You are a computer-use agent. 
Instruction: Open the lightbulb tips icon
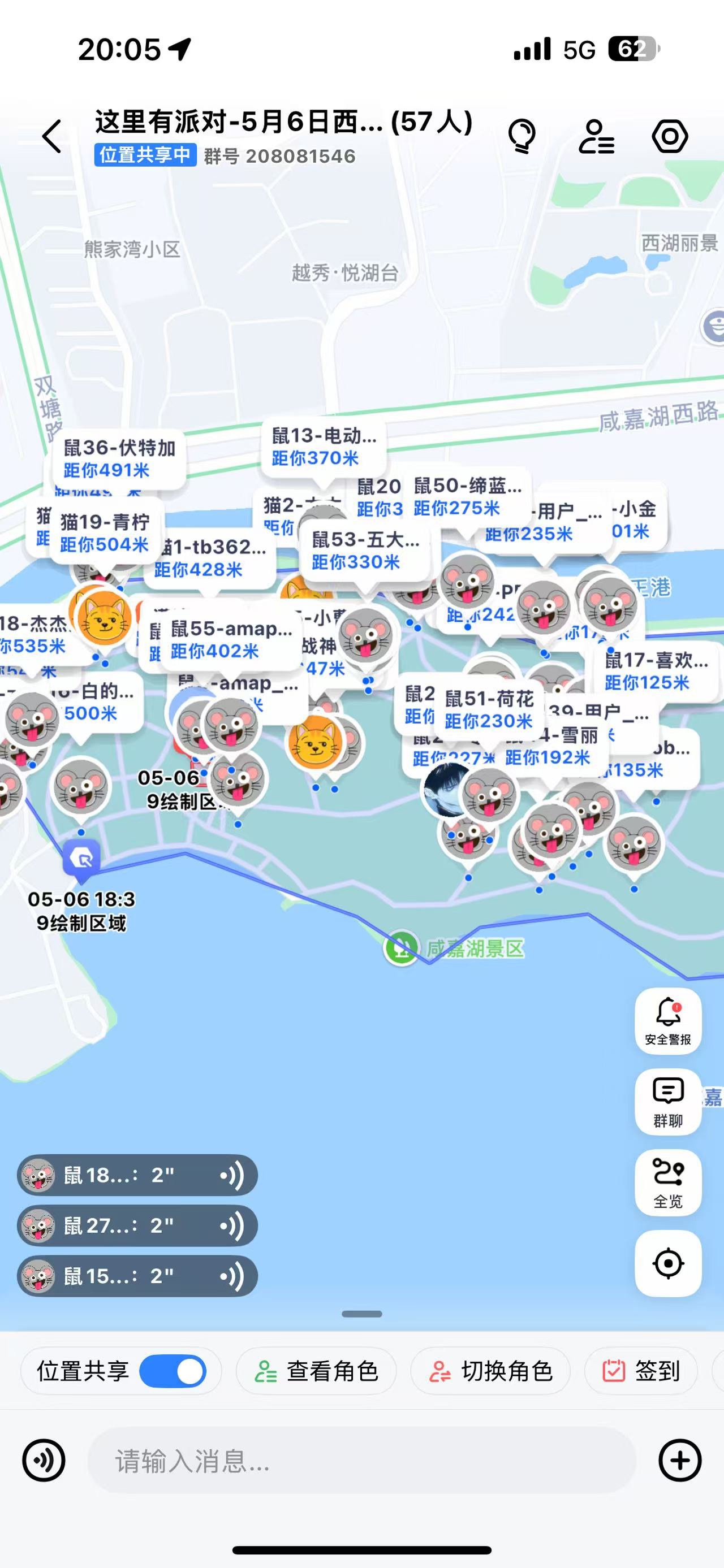click(522, 136)
